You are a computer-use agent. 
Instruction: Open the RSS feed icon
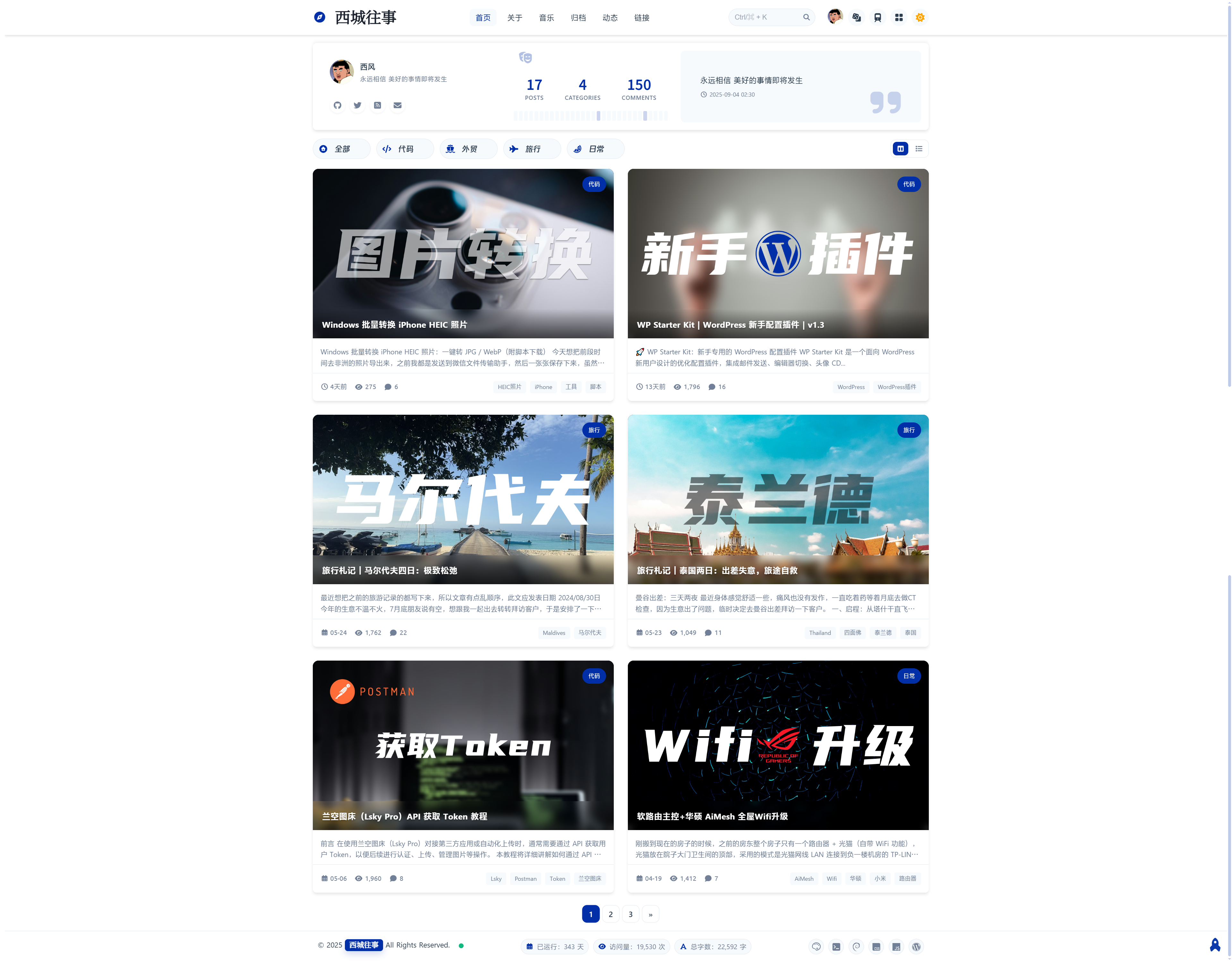coord(377,106)
